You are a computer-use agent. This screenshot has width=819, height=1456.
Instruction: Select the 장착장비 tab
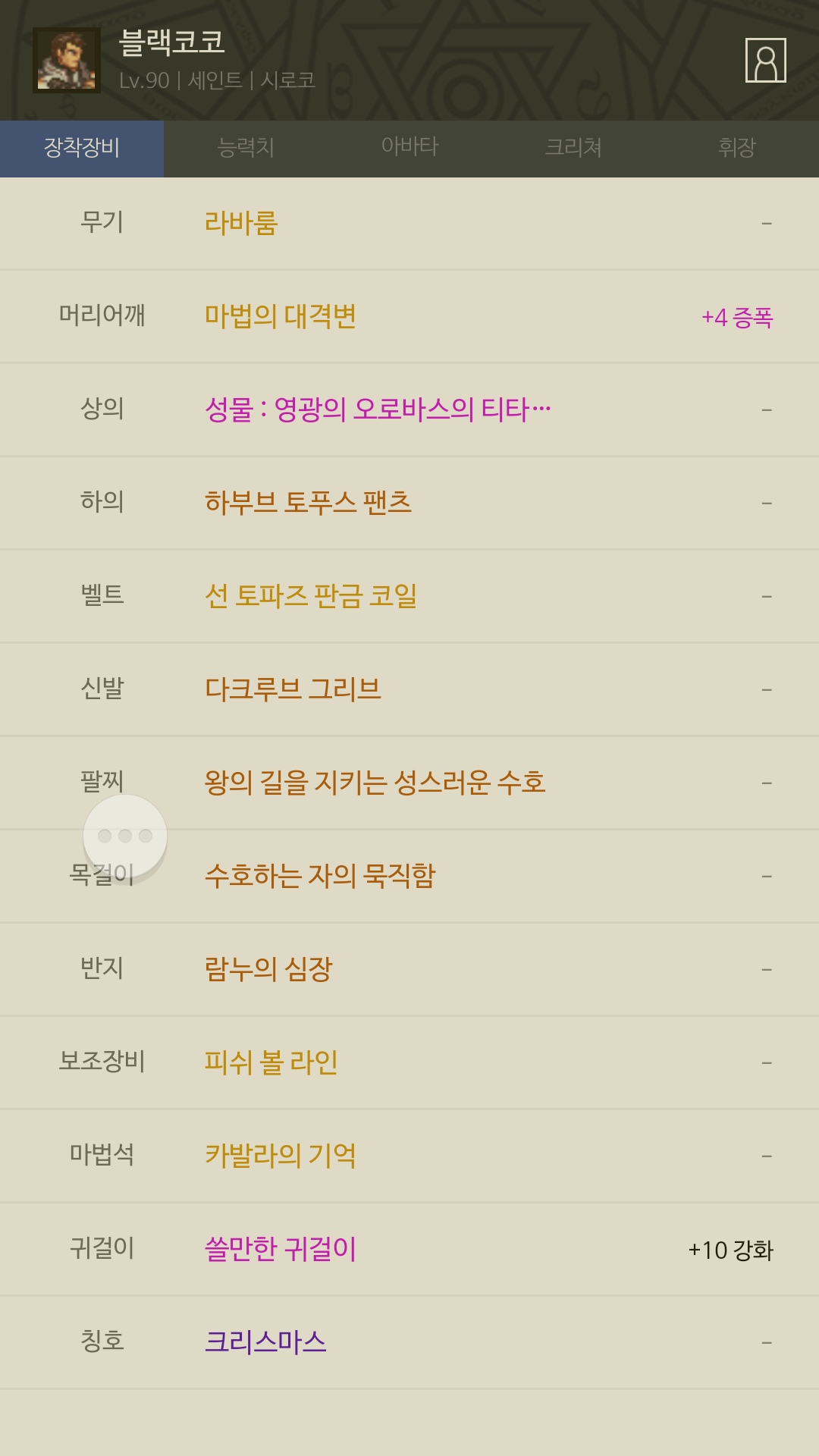pos(82,148)
